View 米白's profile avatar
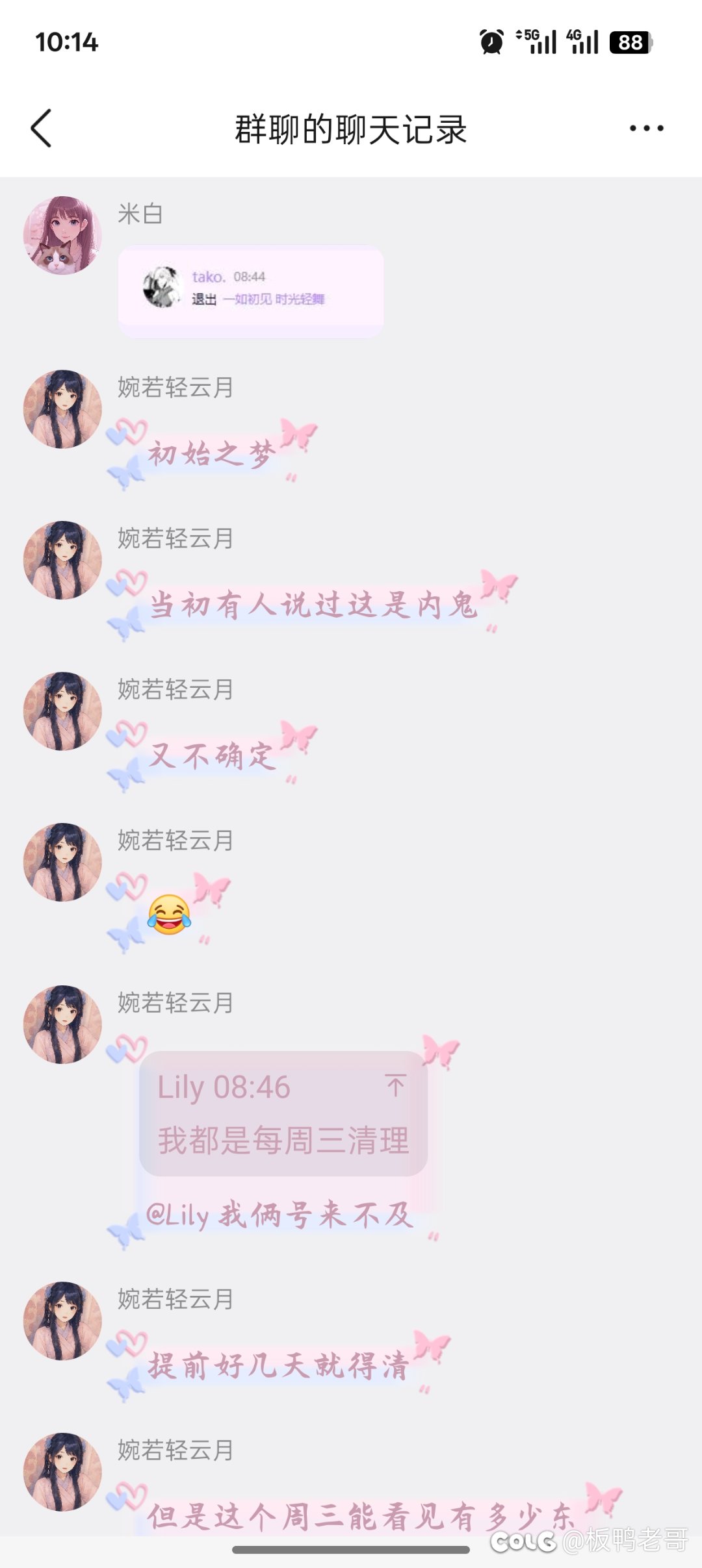This screenshot has width=702, height=1568. (x=62, y=235)
